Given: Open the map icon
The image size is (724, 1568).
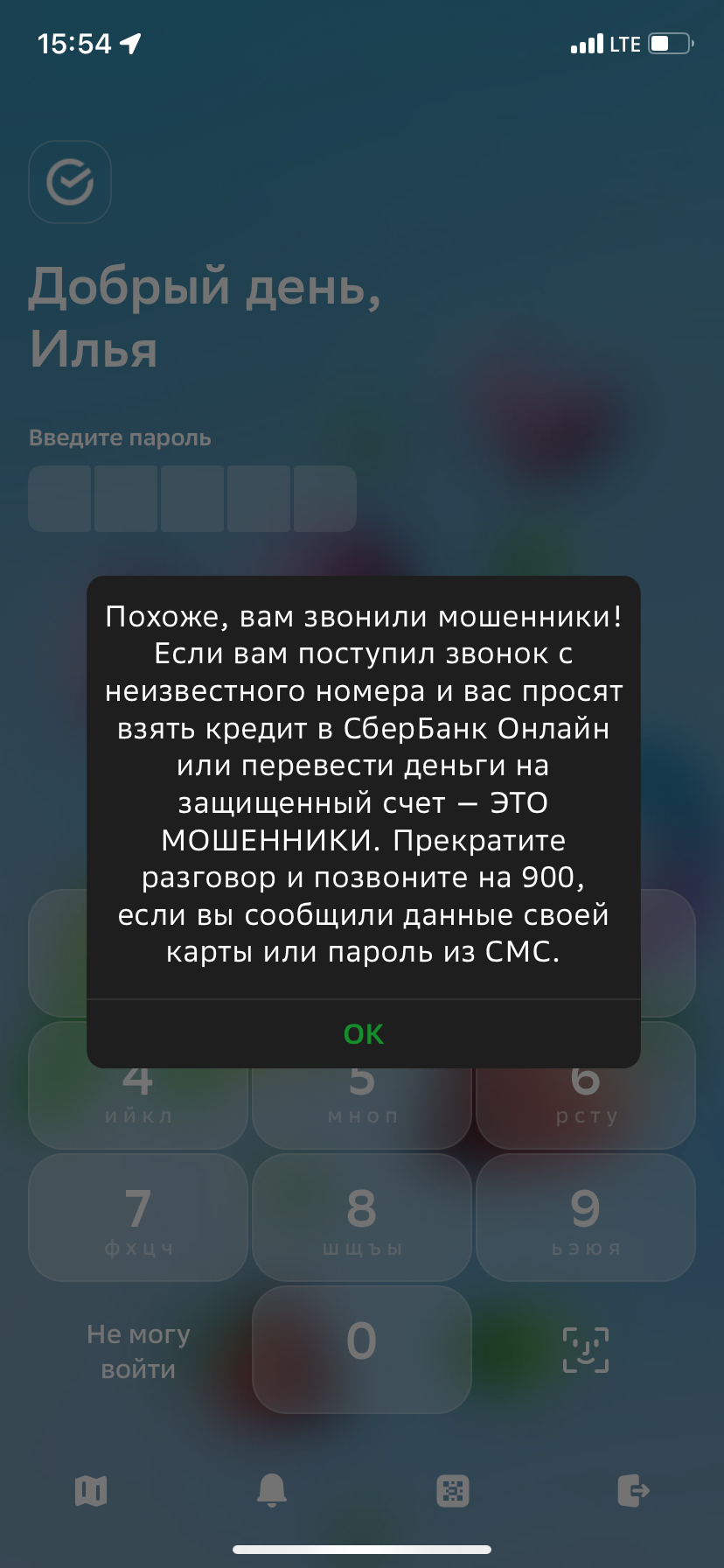Looking at the screenshot, I should click(91, 1490).
